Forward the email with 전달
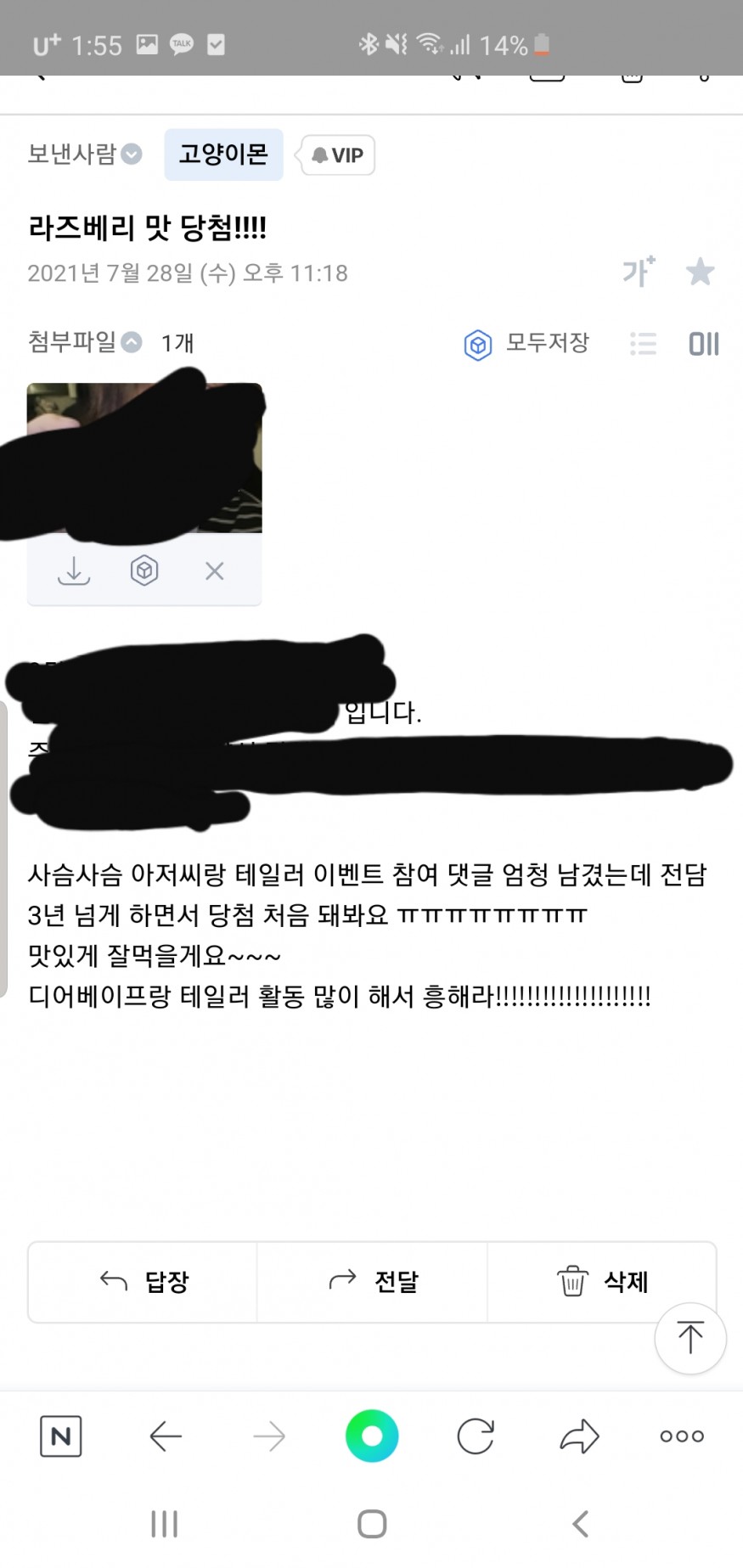The image size is (743, 1568). click(x=373, y=1281)
